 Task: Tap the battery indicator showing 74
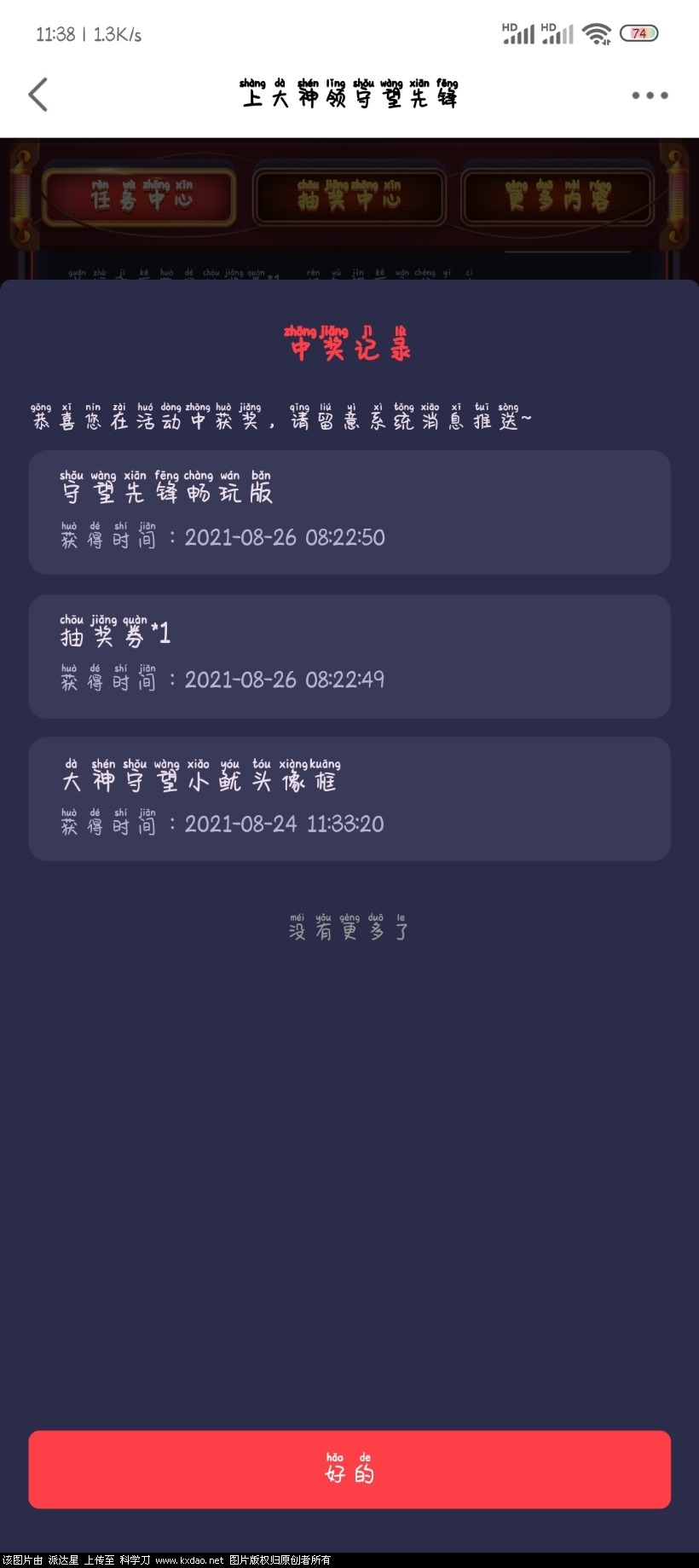tap(640, 32)
